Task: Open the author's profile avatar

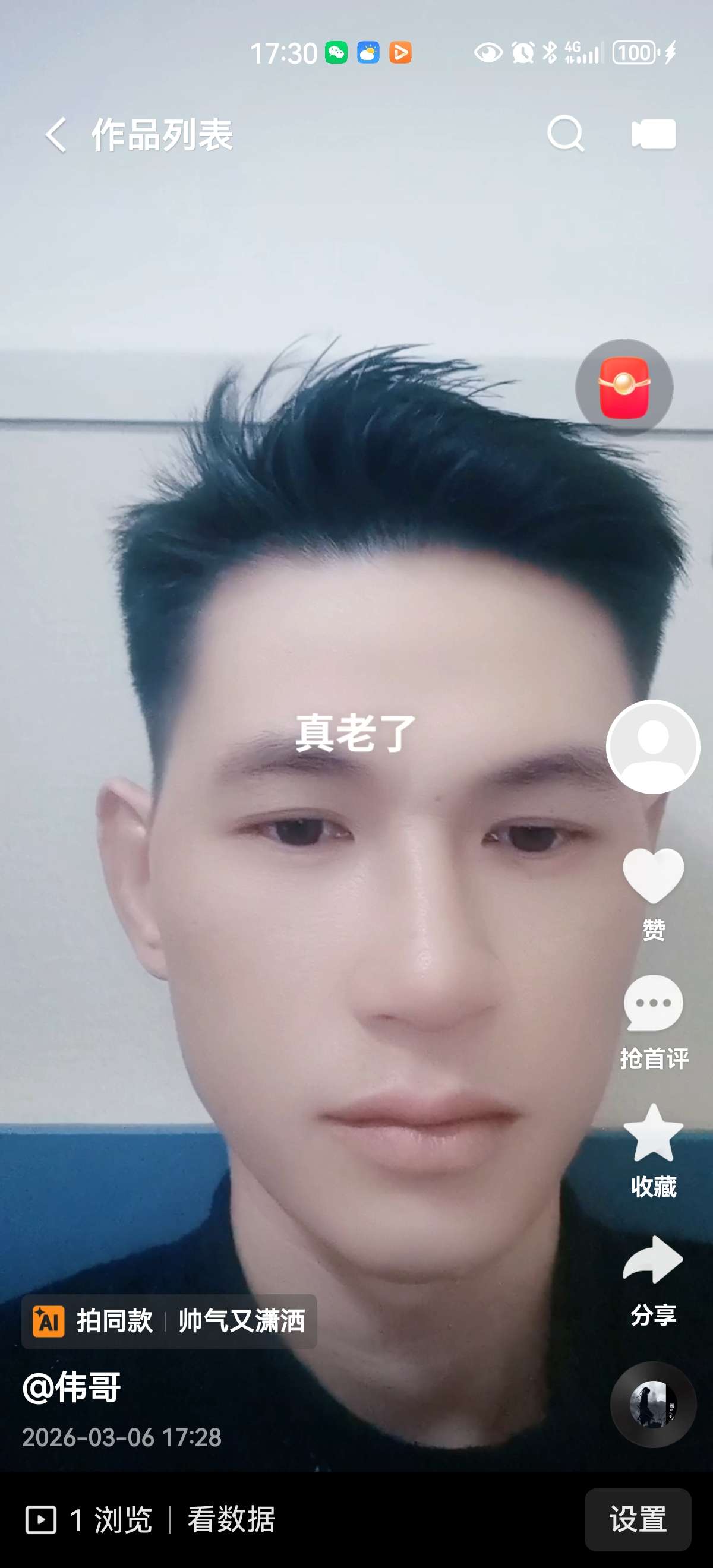Action: 654,747
